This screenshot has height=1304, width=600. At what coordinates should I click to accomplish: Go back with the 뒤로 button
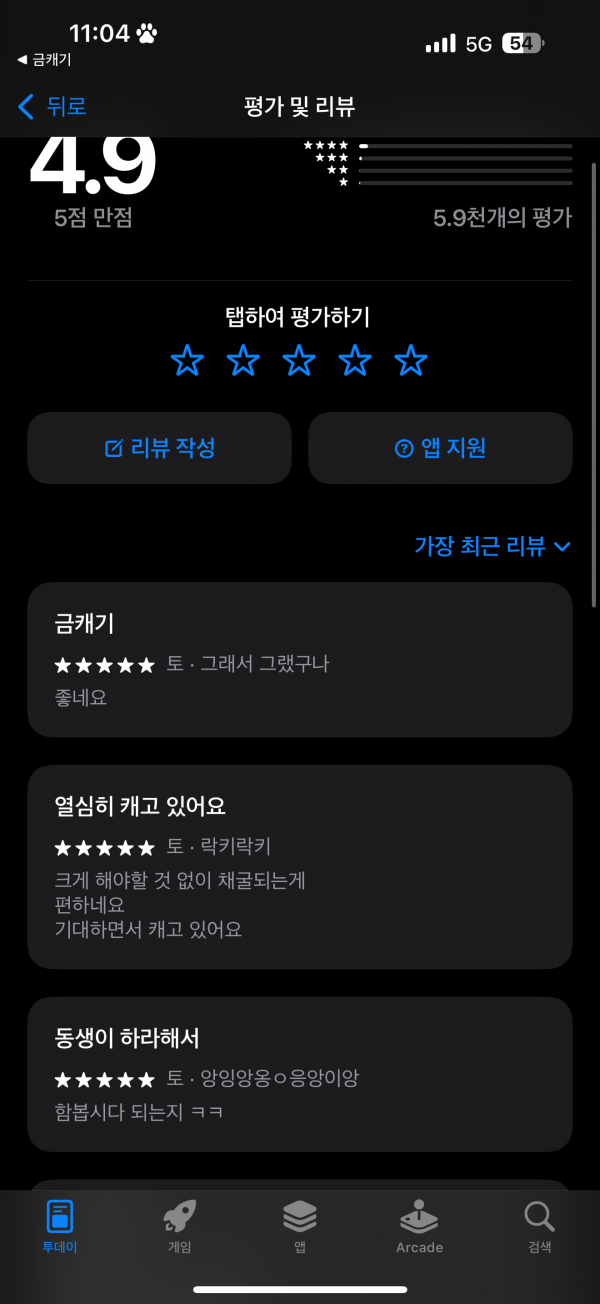point(52,106)
